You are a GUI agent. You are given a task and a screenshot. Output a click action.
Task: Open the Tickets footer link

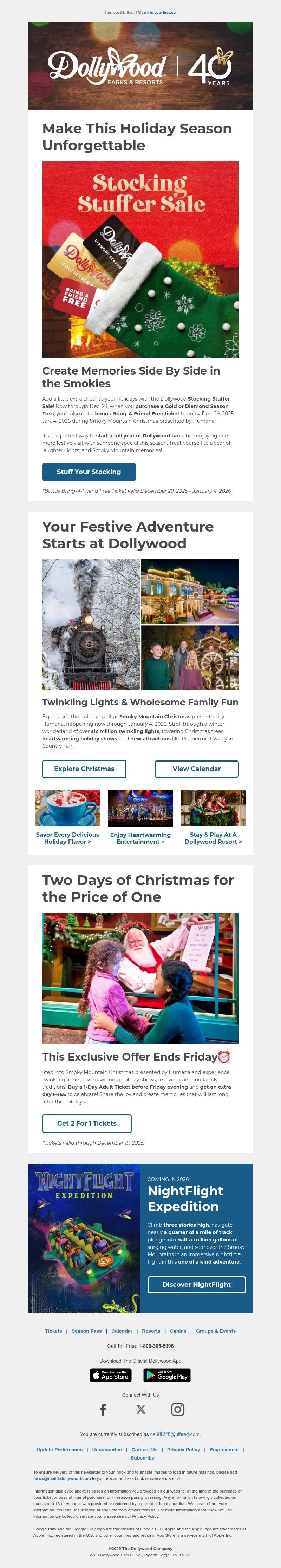click(x=54, y=1331)
